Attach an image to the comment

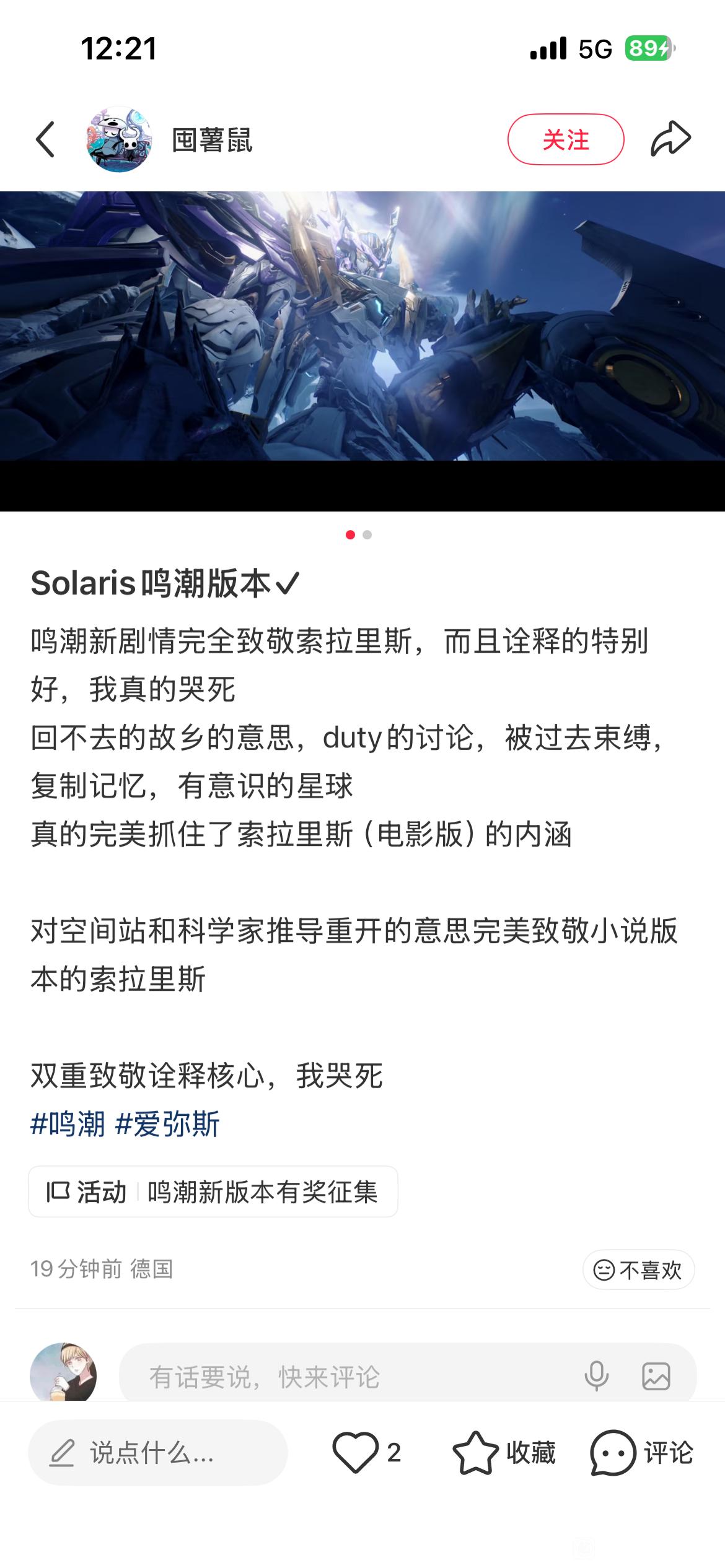(656, 1377)
